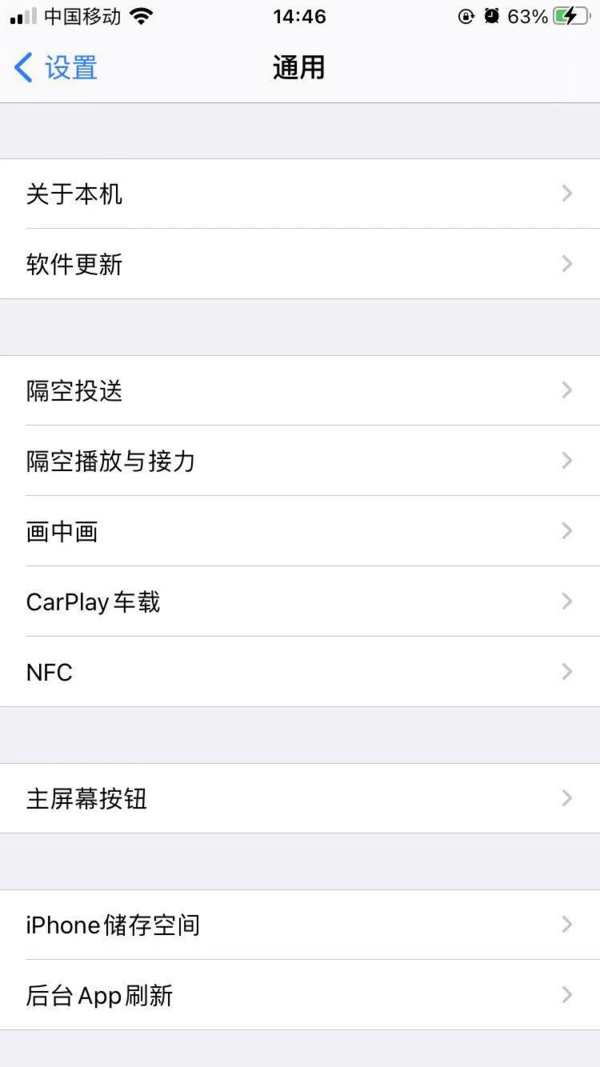The width and height of the screenshot is (600, 1067).
Task: Open 关于本机 details
Action: (300, 194)
